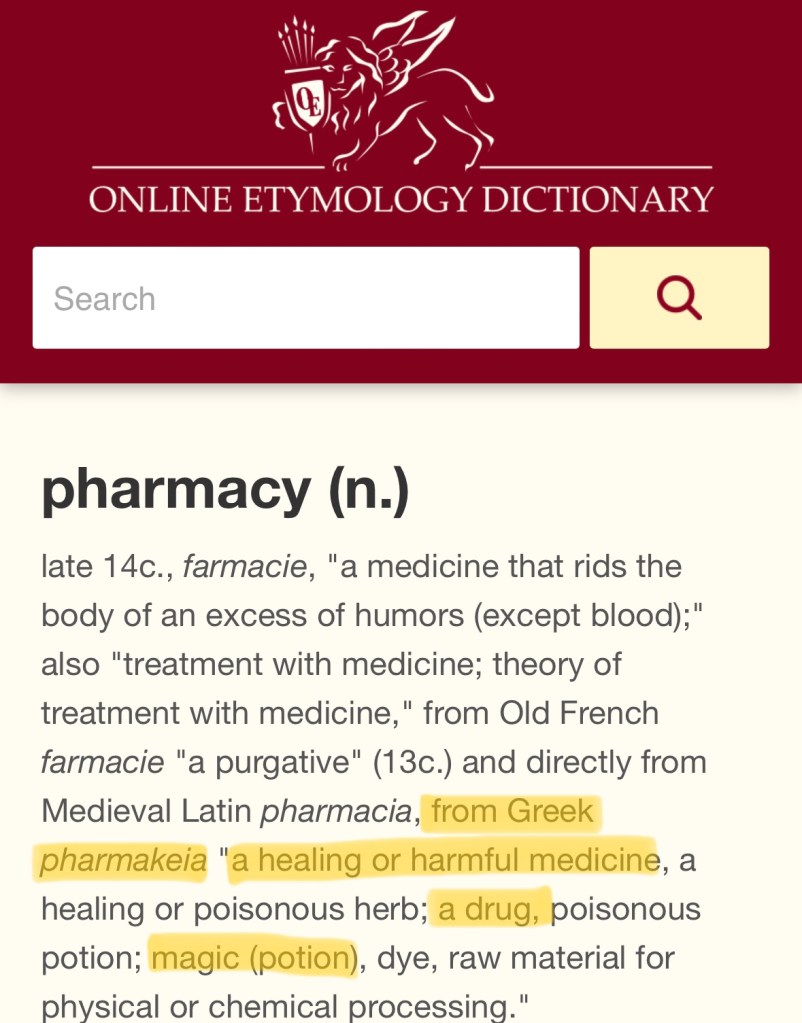
Task: Open the Online Etymology Dictionary home logo
Action: tap(401, 112)
